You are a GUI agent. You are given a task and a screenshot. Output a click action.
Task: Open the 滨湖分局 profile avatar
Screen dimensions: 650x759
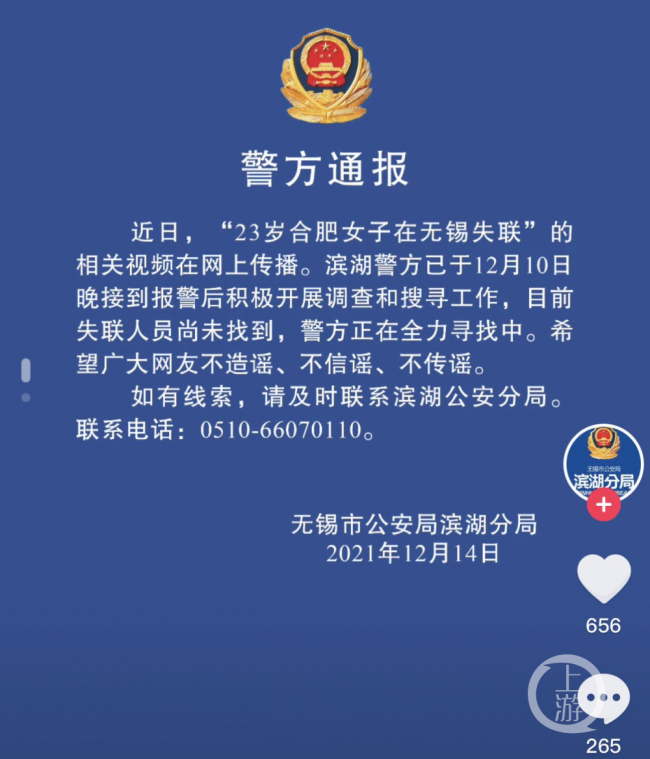603,462
